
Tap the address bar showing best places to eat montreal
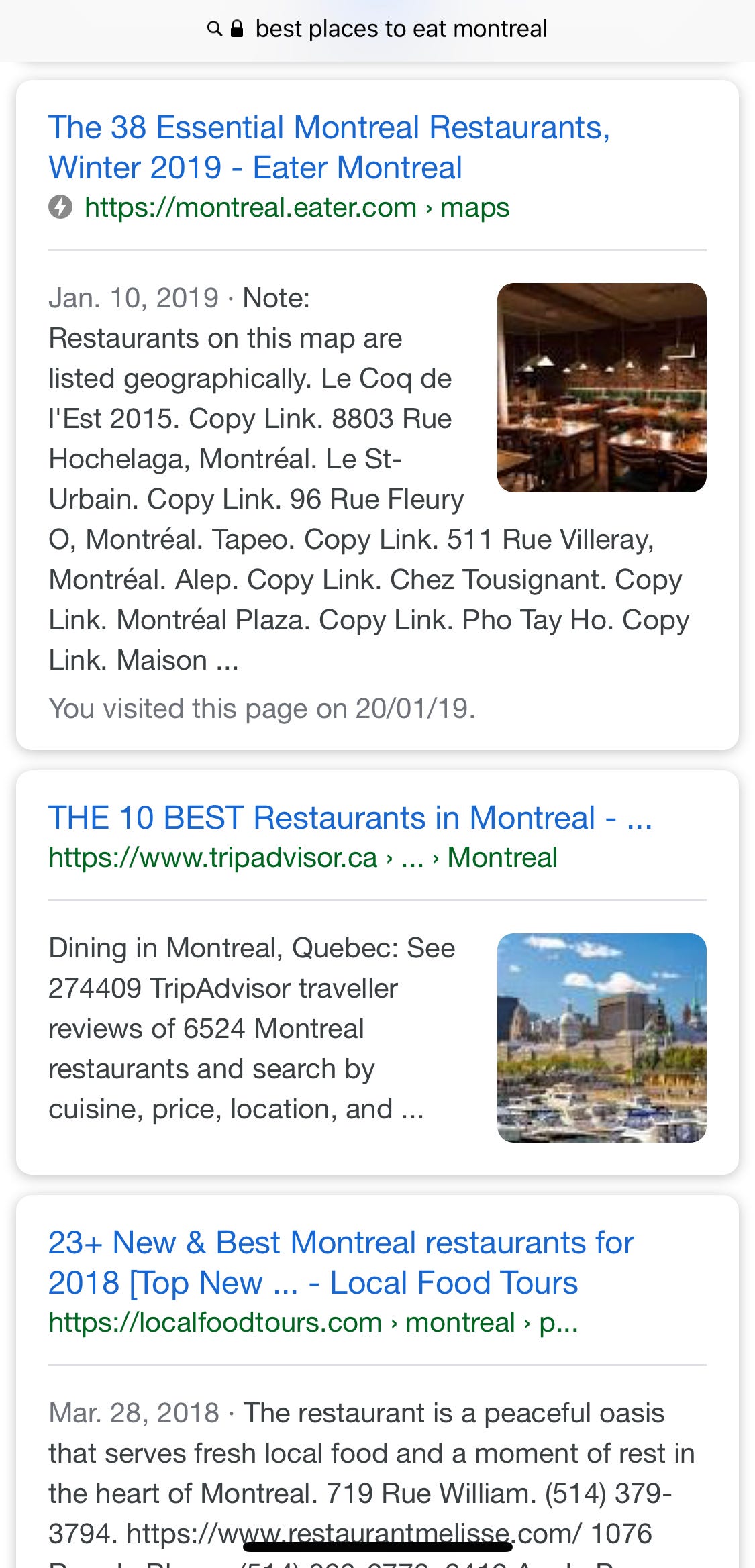coord(377,29)
